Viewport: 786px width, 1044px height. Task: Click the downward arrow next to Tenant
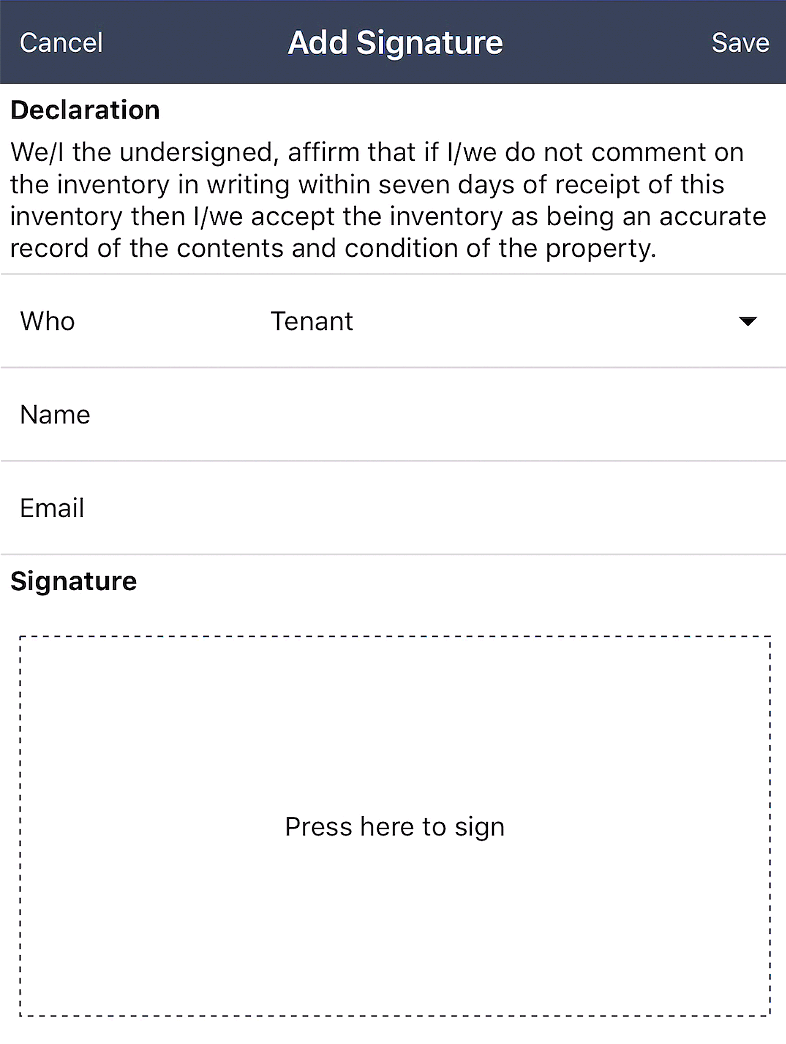click(x=747, y=321)
